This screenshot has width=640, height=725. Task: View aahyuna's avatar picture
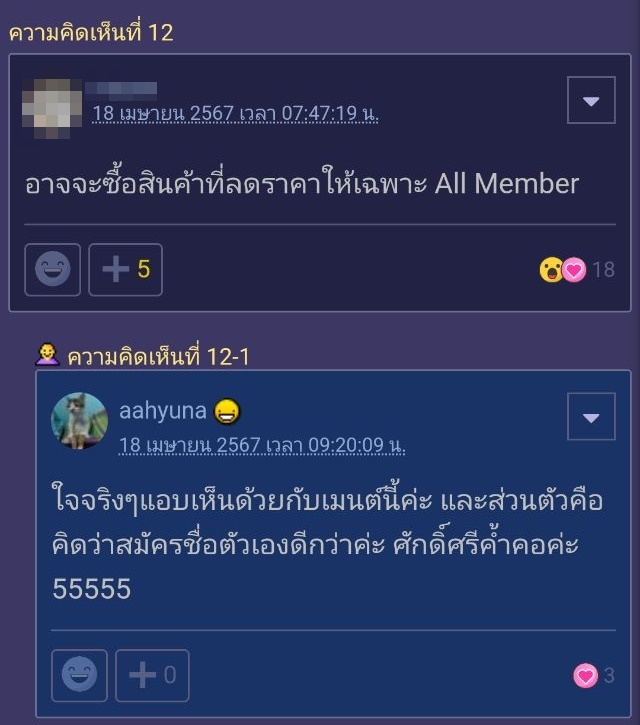point(79,420)
